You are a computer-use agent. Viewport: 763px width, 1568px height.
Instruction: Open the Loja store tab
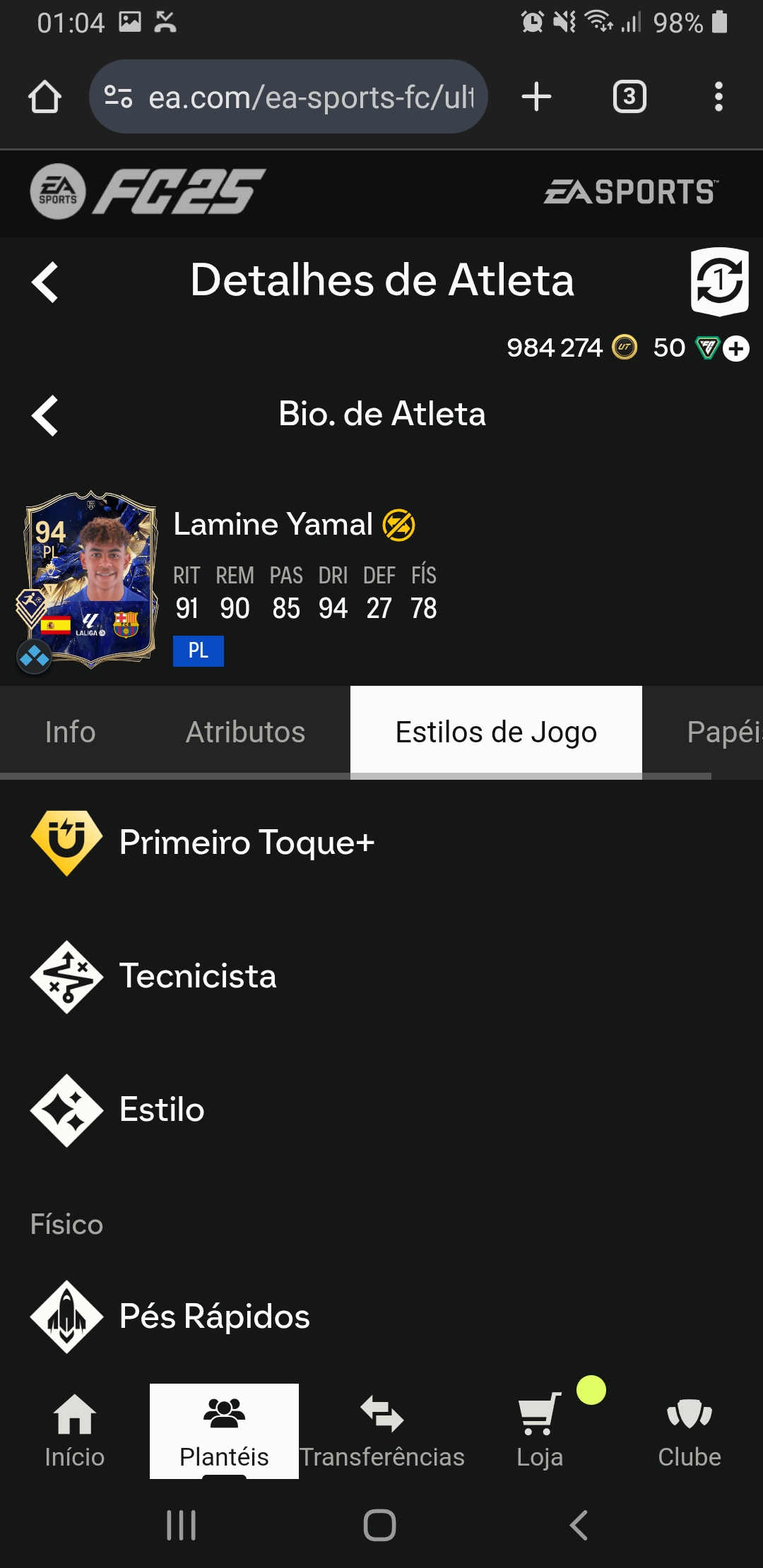pos(540,1431)
